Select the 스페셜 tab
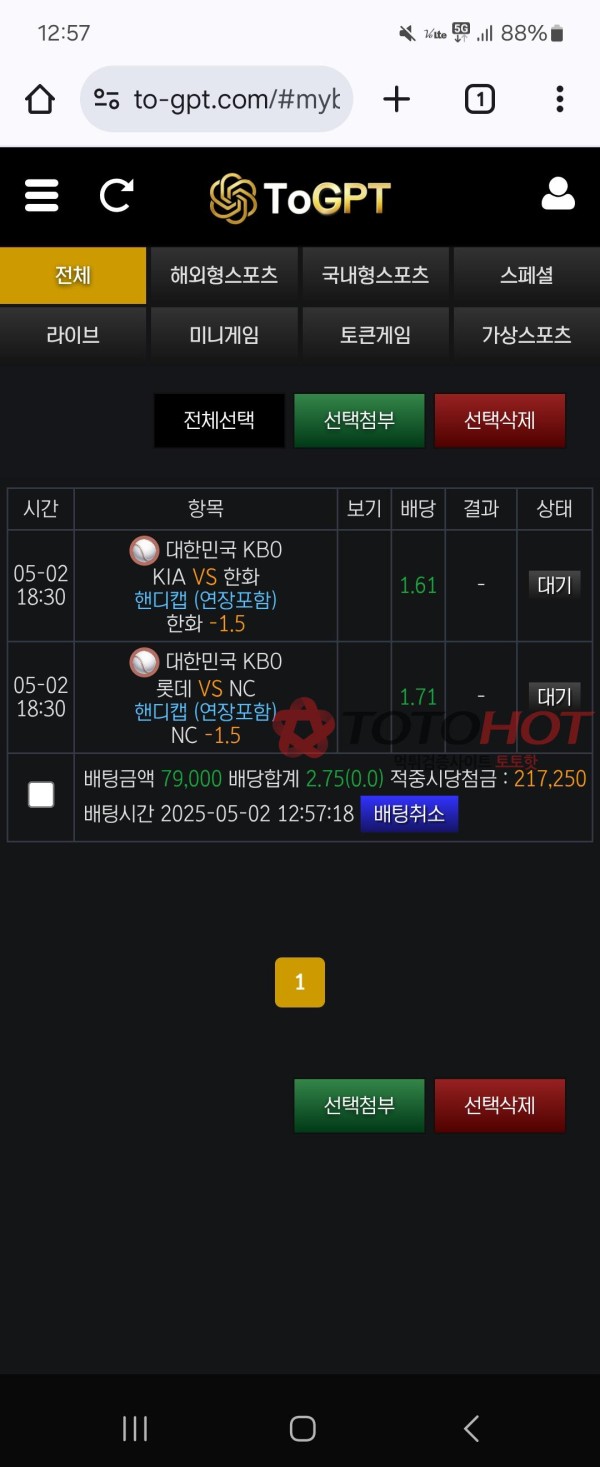Screen dimensions: 600x1467 pyautogui.click(x=527, y=275)
